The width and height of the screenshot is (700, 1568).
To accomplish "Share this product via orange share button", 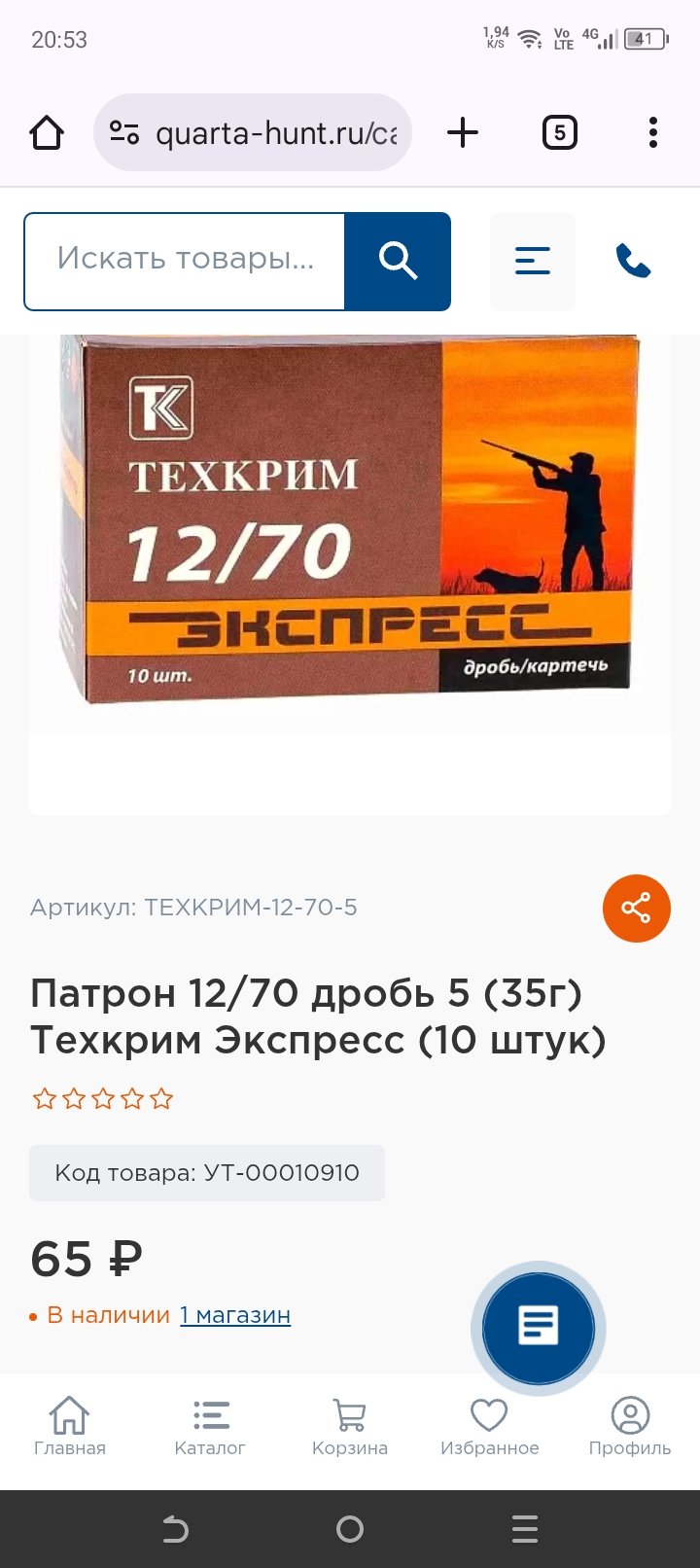I will (636, 909).
